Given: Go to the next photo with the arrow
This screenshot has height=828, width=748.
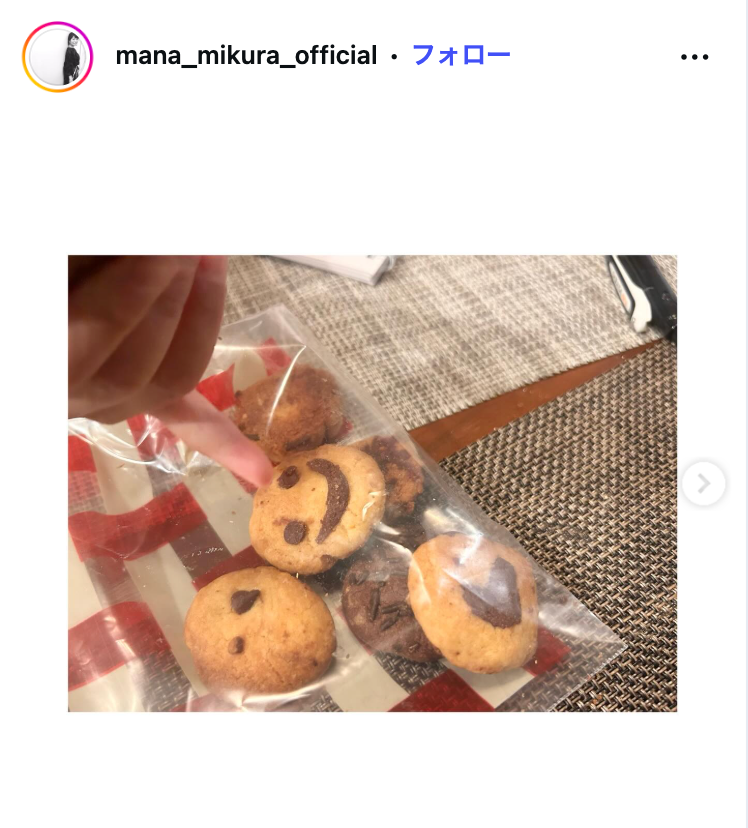Looking at the screenshot, I should pyautogui.click(x=704, y=484).
